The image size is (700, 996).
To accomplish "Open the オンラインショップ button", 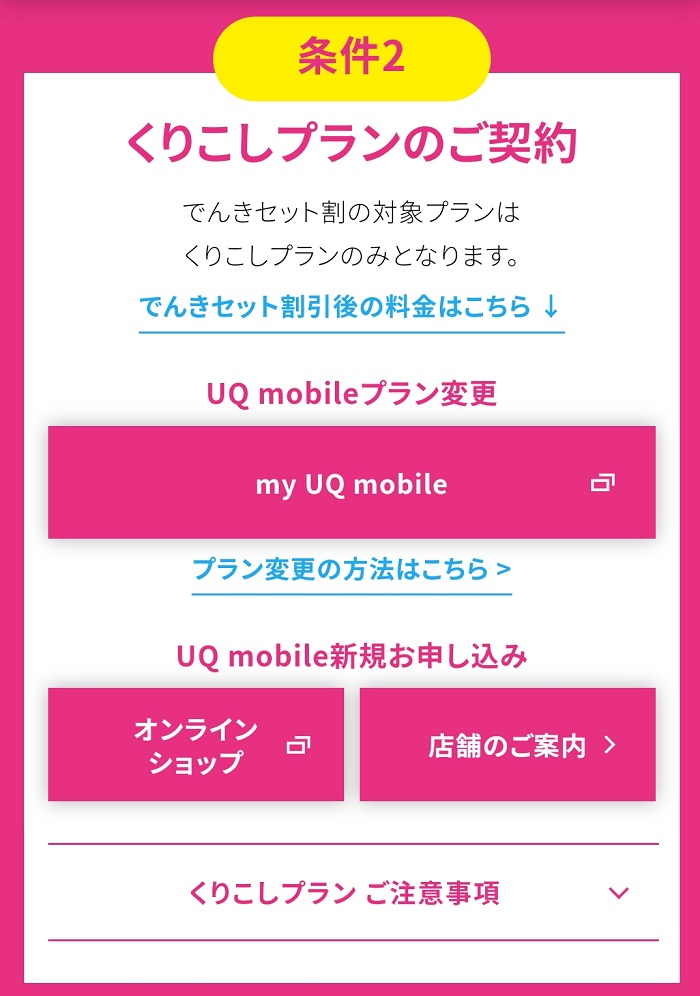I will click(196, 745).
